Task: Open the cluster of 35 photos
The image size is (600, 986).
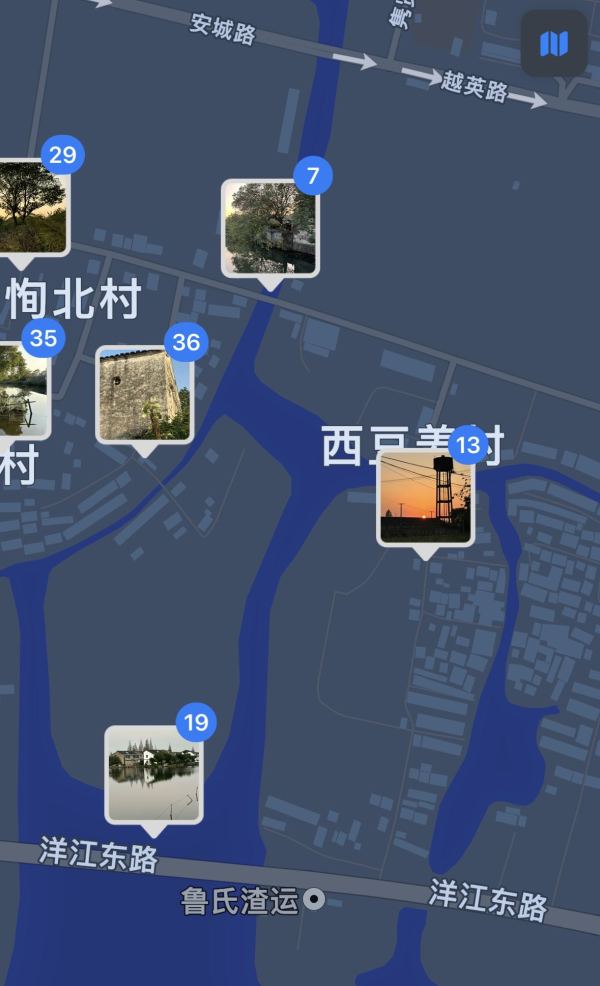Action: click(x=22, y=390)
